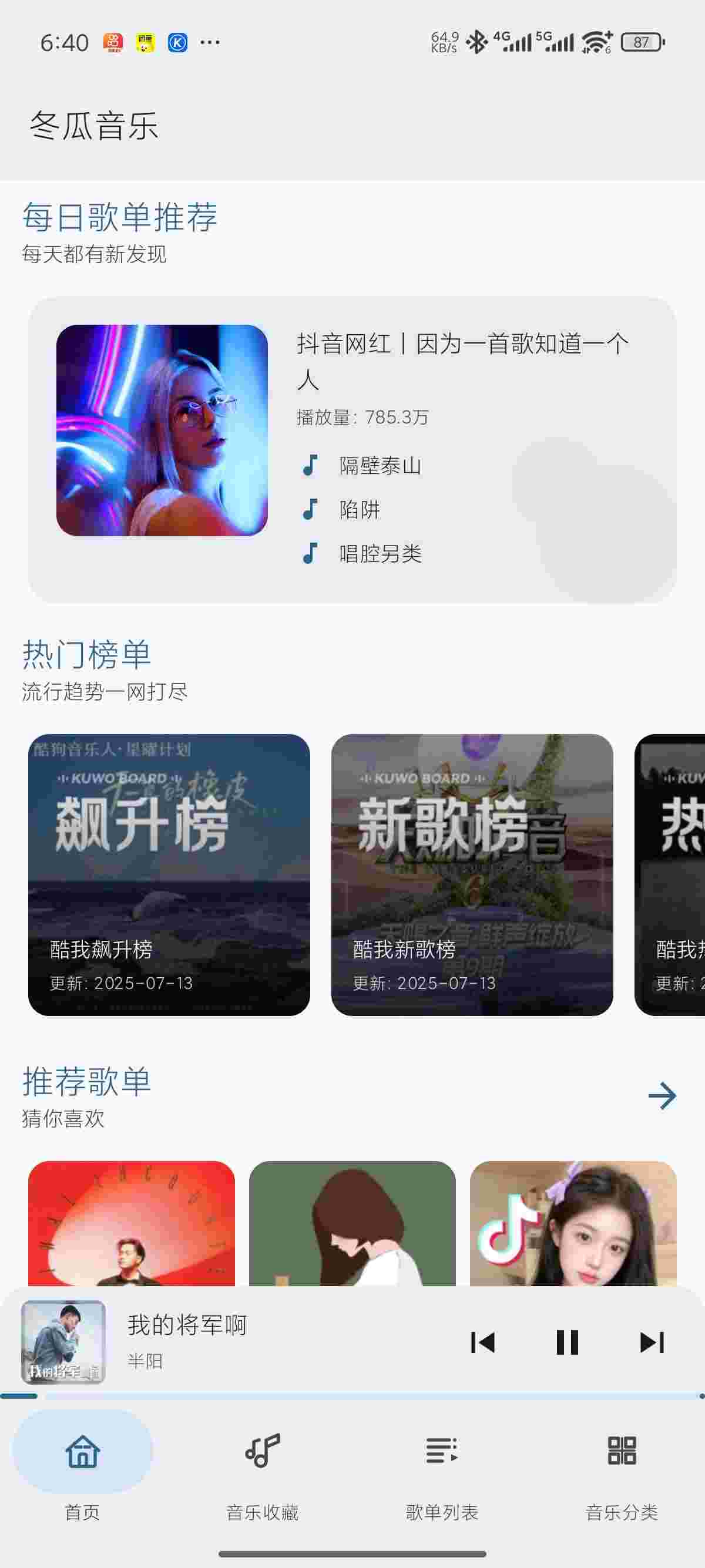View more 推荐歌单 via the arrow

pyautogui.click(x=662, y=1096)
